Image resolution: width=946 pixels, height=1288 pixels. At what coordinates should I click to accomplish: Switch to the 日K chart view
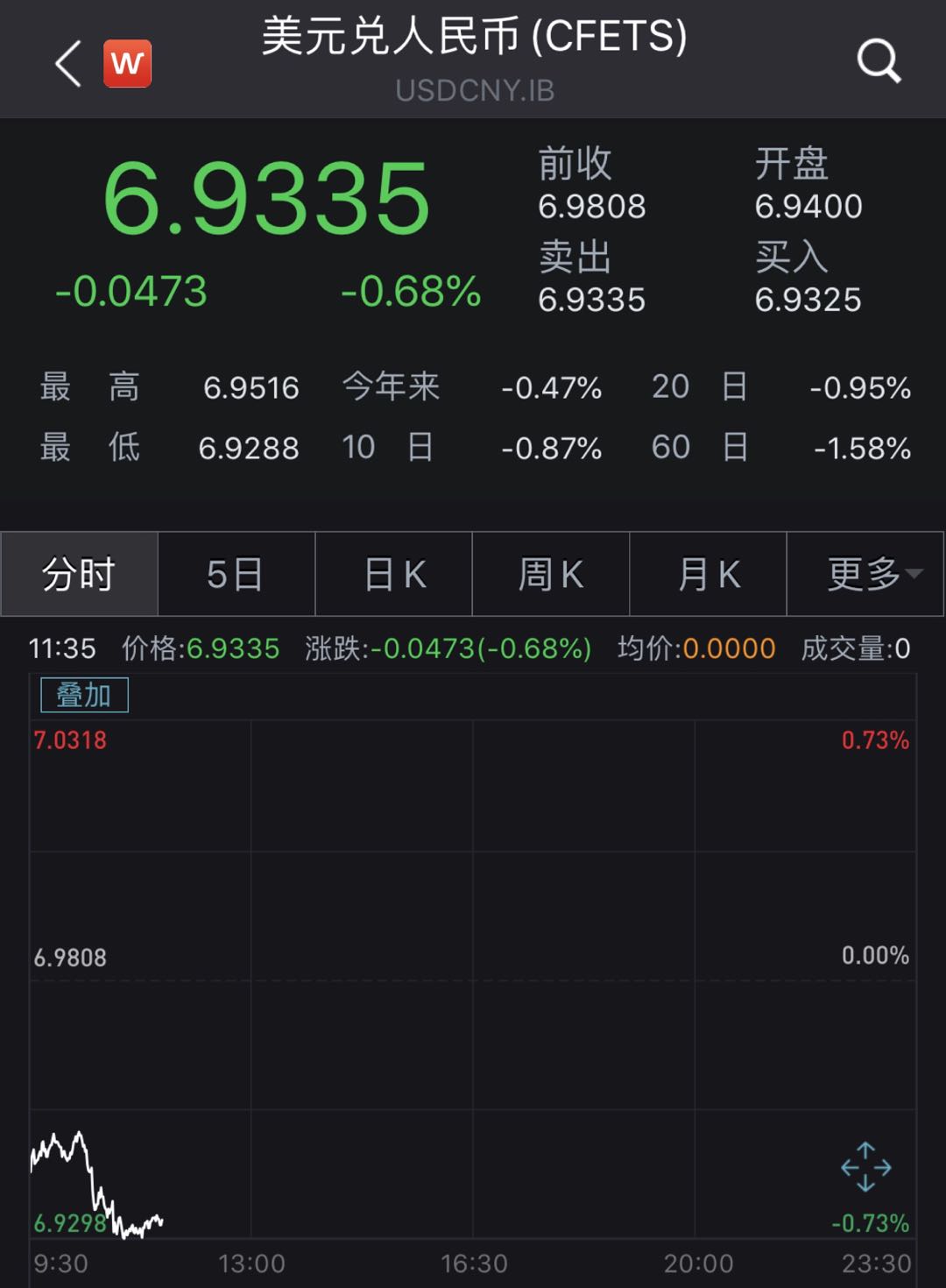392,574
